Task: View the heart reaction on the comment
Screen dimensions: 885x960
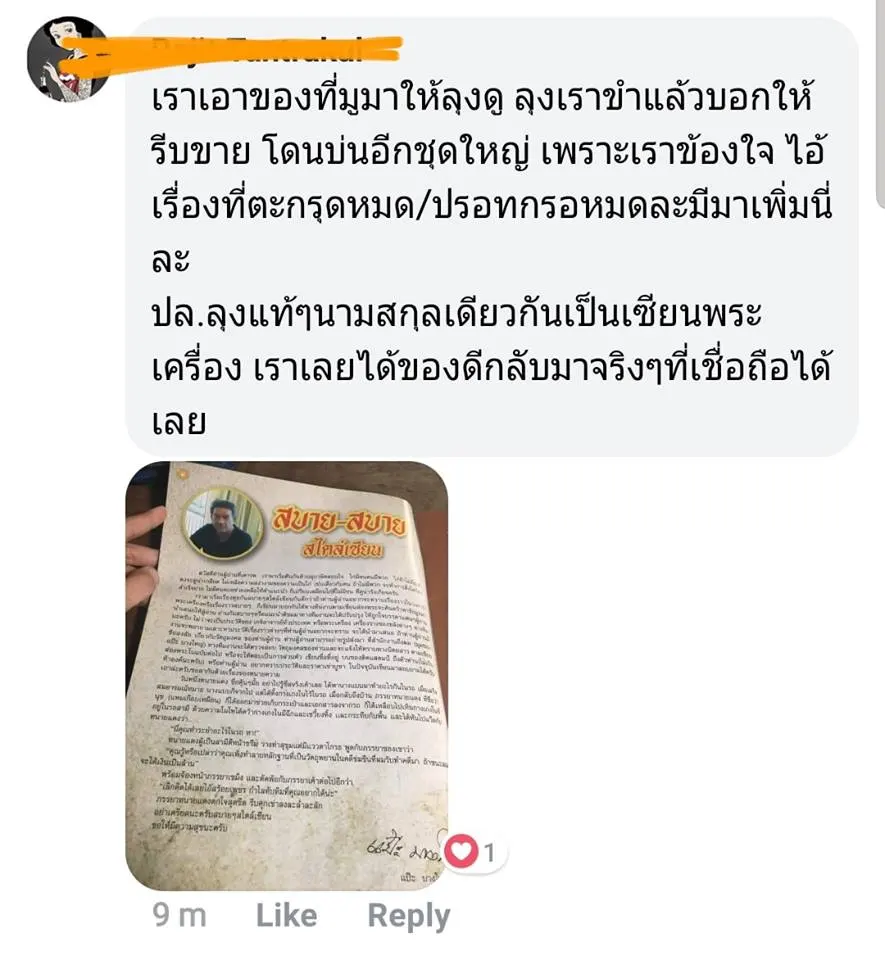Action: (x=475, y=853)
